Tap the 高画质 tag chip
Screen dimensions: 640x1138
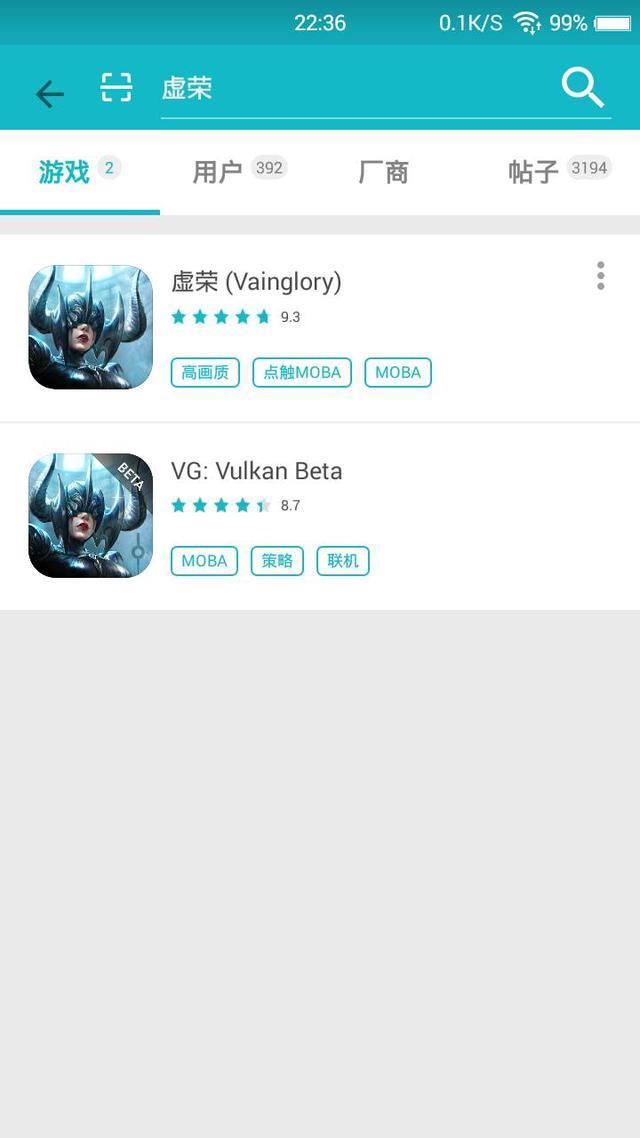(205, 373)
